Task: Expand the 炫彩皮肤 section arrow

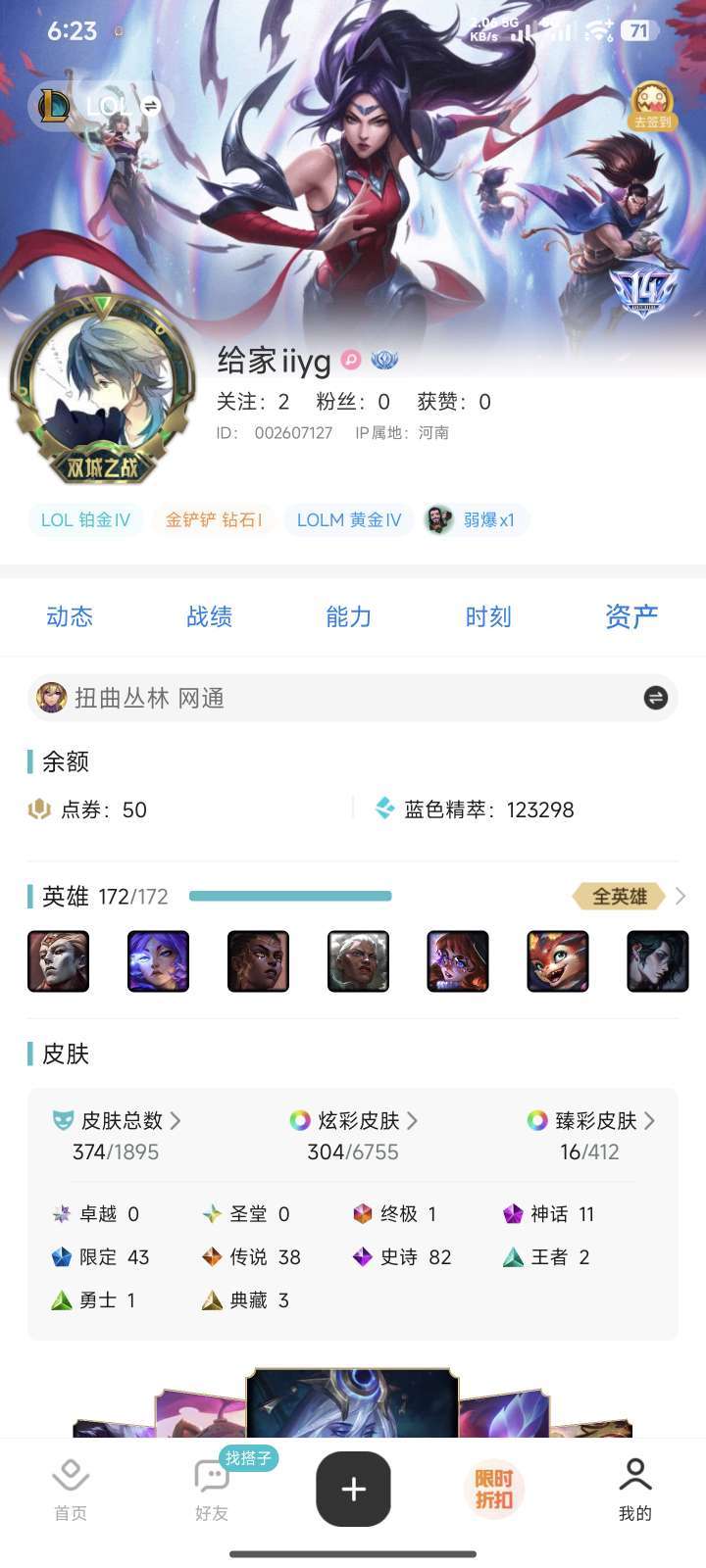Action: coord(413,1121)
